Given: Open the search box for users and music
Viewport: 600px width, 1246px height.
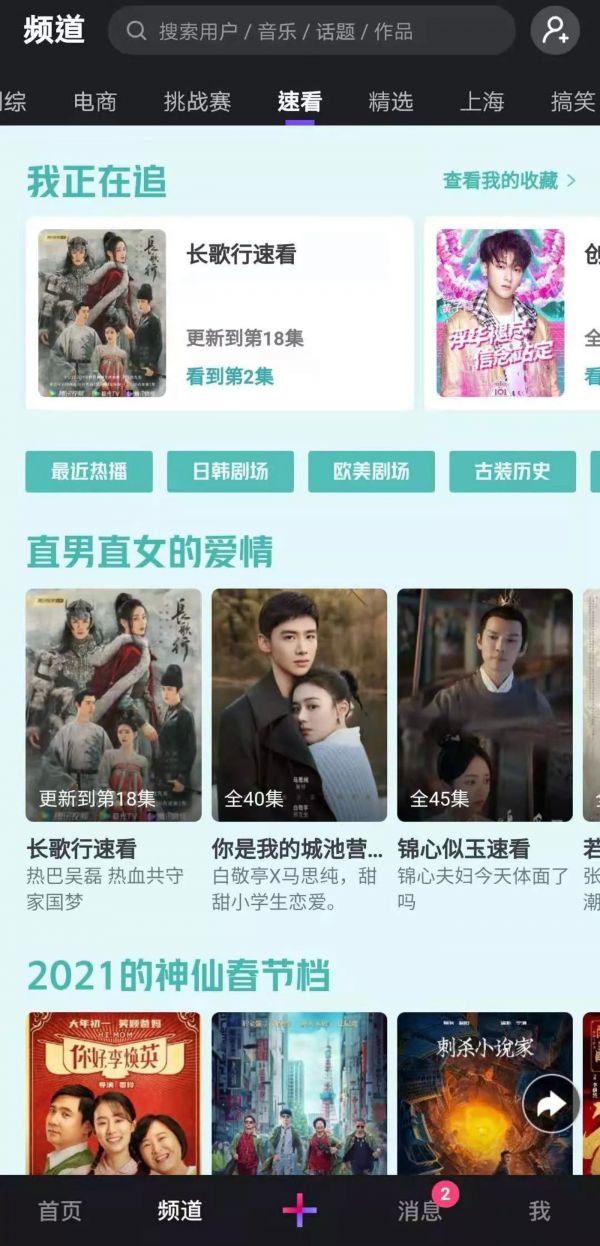Looking at the screenshot, I should point(310,31).
